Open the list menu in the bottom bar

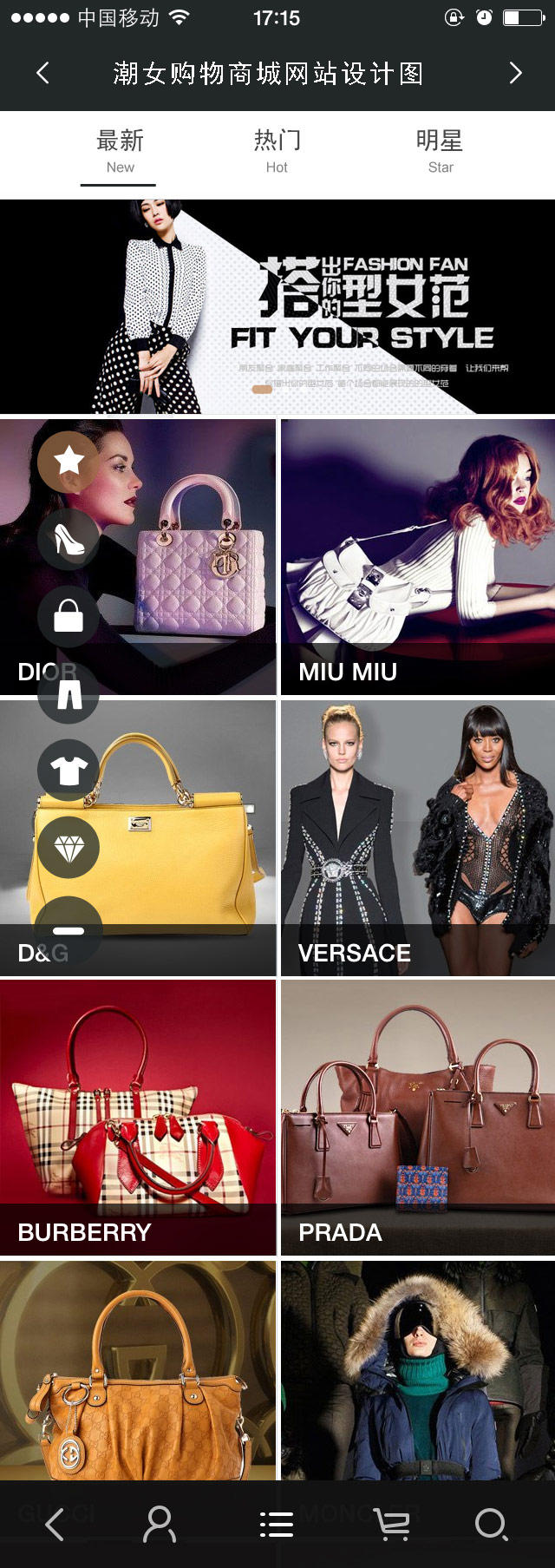coord(277,1524)
